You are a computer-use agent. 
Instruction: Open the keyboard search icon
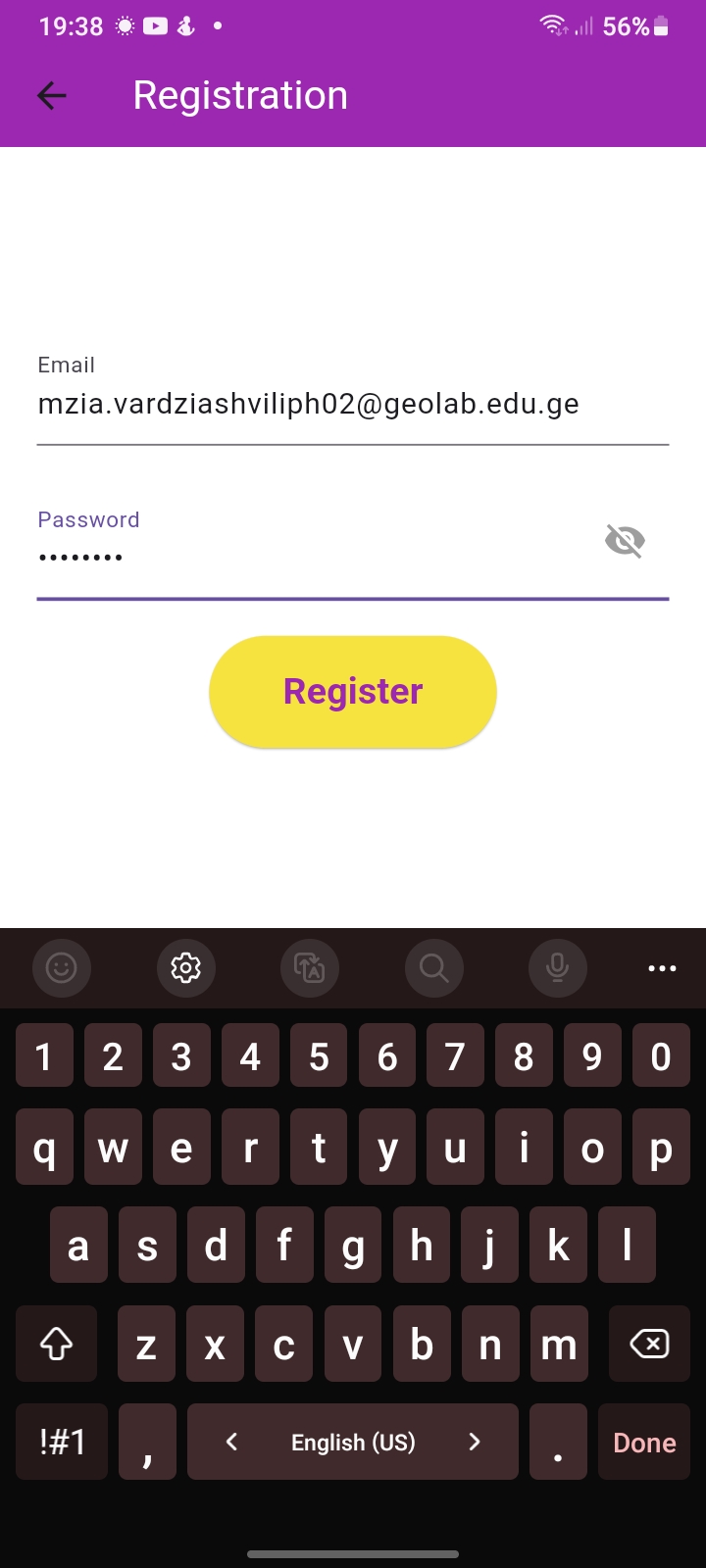433,968
